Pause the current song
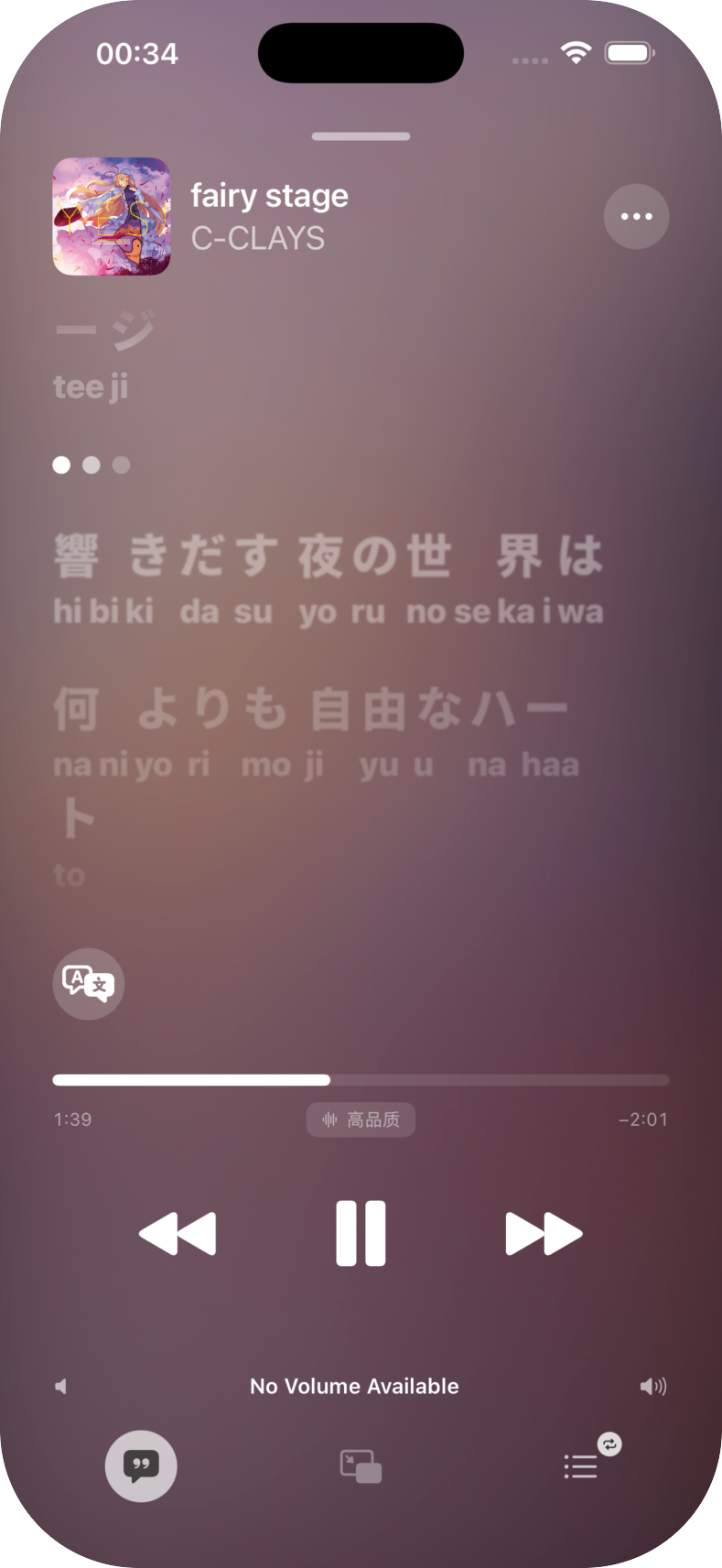The height and width of the screenshot is (1568, 722). 361,1233
